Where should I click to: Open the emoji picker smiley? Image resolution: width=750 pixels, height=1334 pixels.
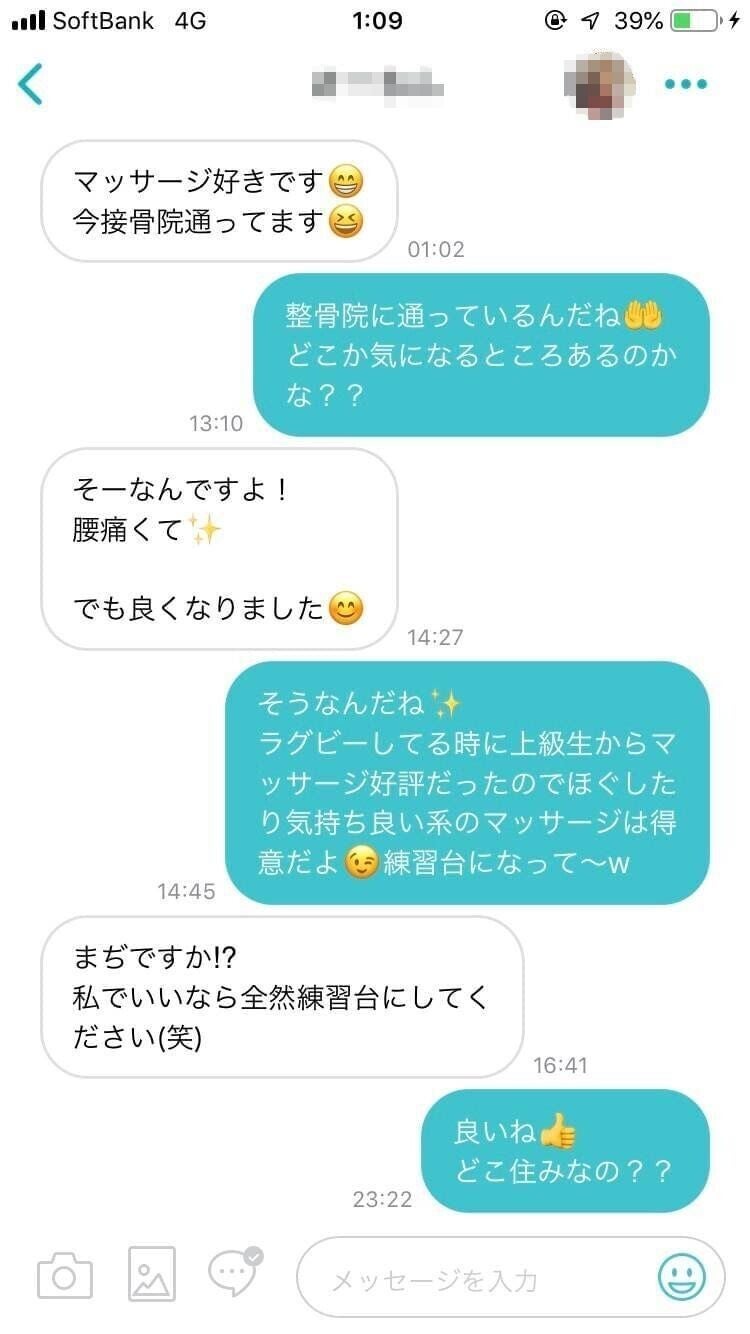(682, 1277)
